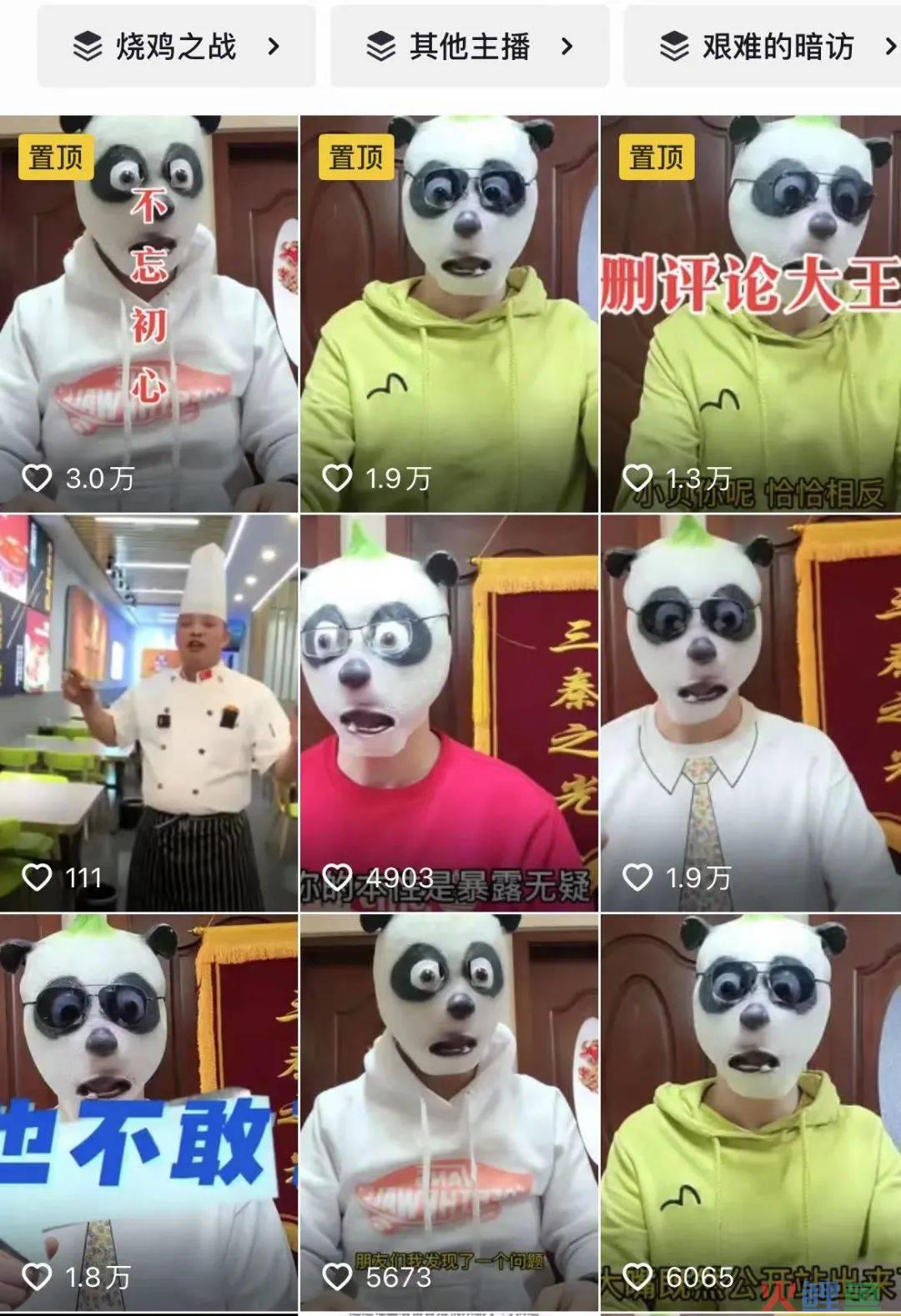
Task: Open the chef video with 111 likes
Action: pyautogui.click(x=148, y=712)
